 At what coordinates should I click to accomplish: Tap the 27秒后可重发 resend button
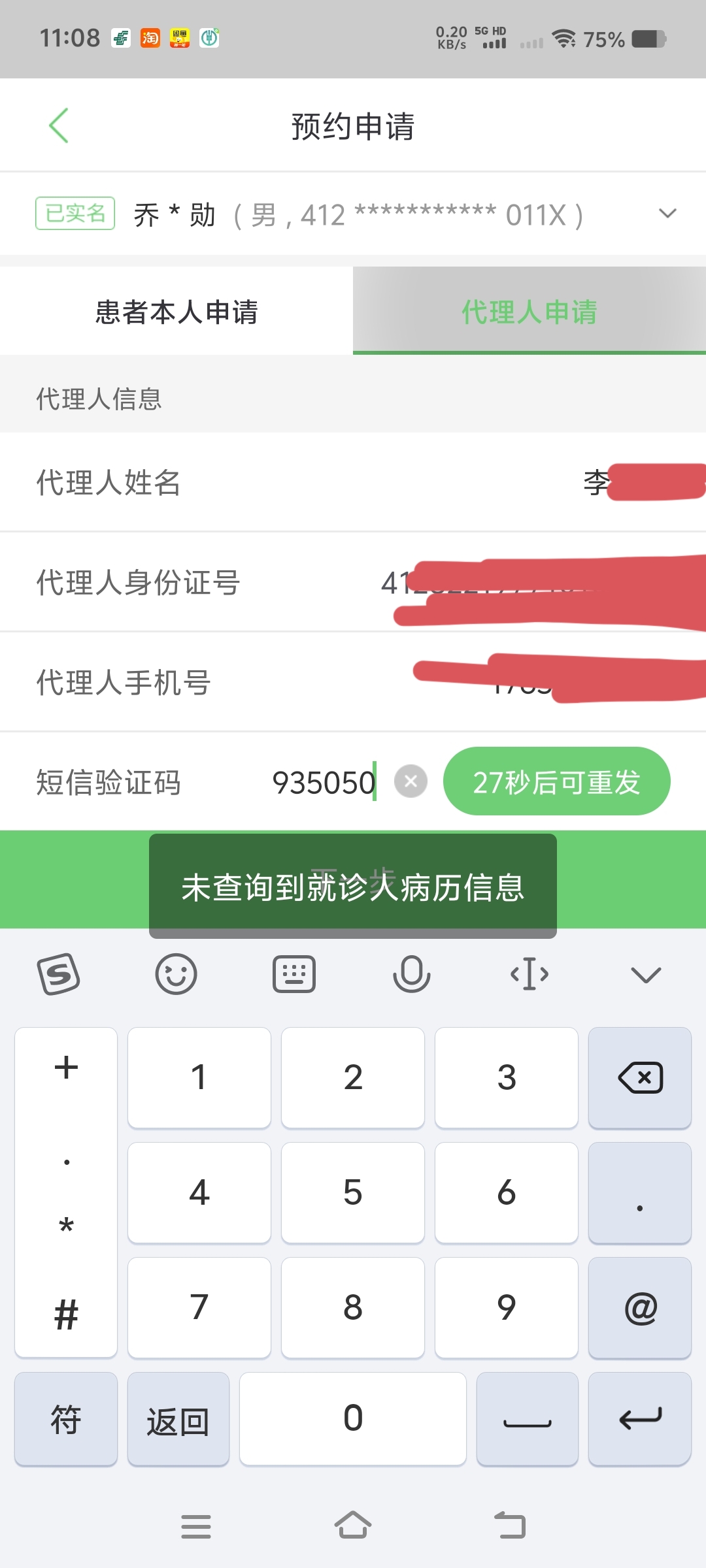(x=556, y=781)
